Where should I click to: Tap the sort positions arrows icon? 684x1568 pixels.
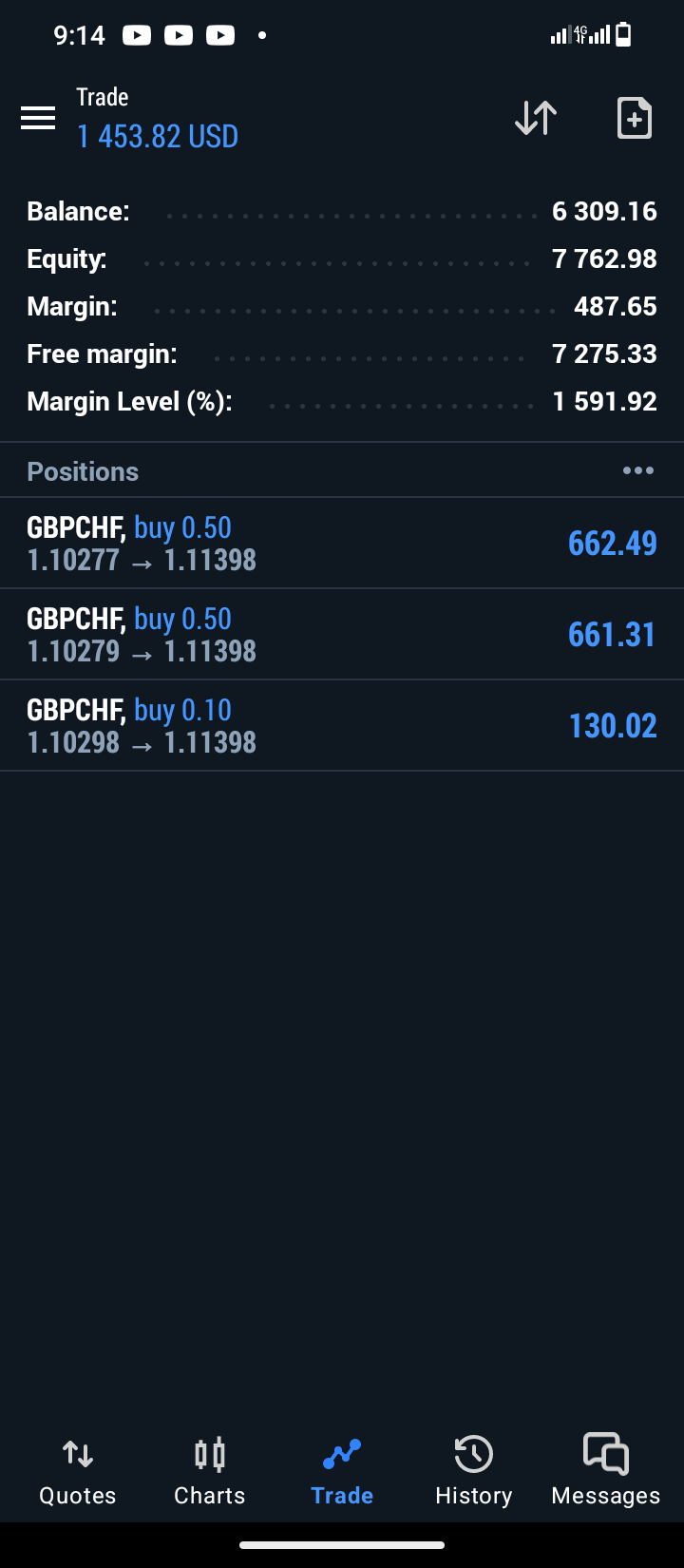click(536, 118)
